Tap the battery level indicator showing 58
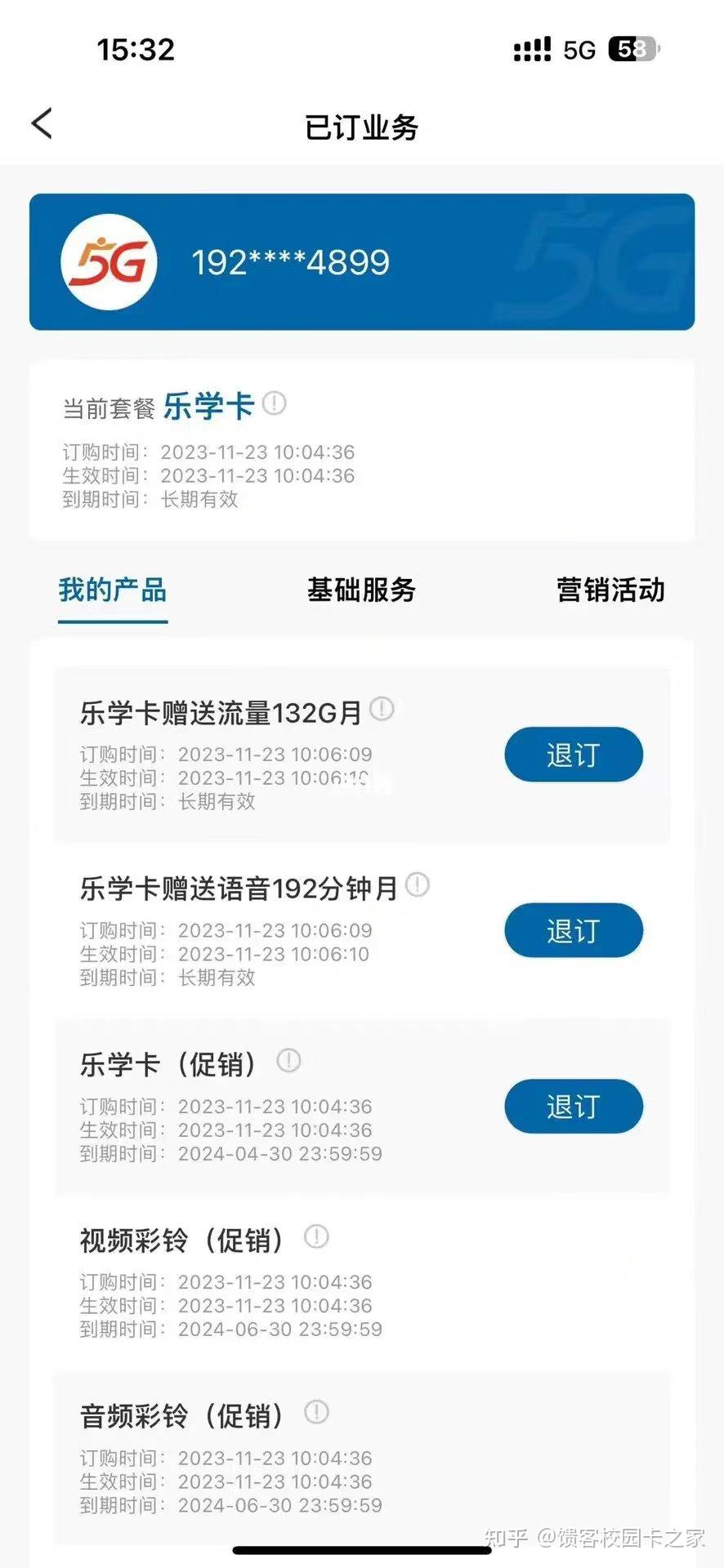 [x=628, y=51]
